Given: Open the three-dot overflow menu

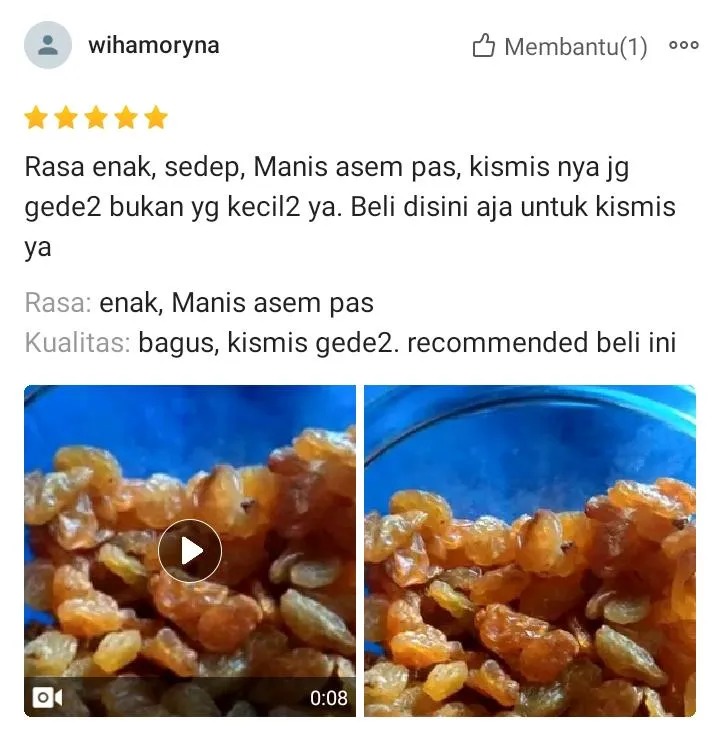Looking at the screenshot, I should [684, 45].
